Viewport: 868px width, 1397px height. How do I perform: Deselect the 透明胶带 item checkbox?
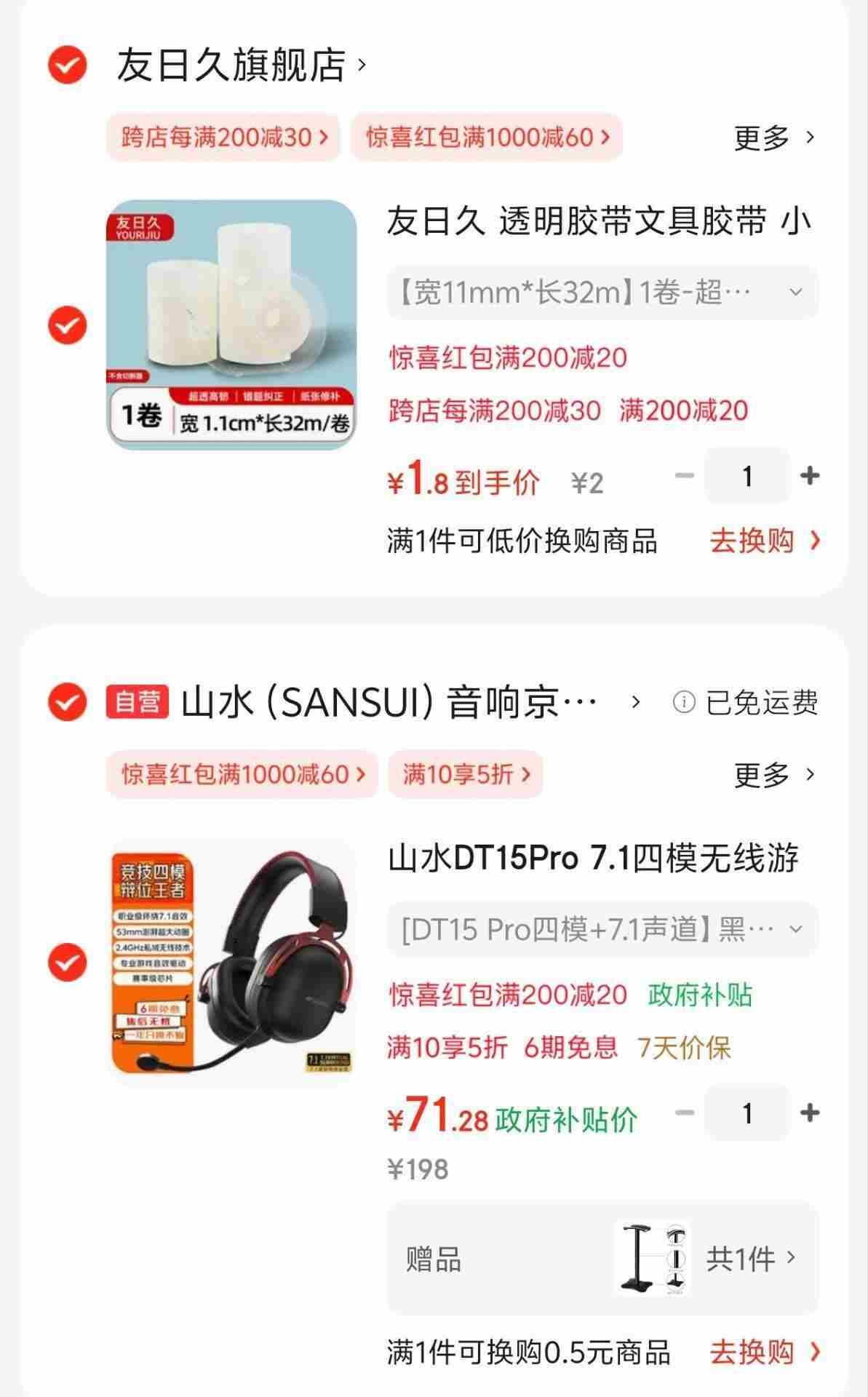[x=68, y=325]
